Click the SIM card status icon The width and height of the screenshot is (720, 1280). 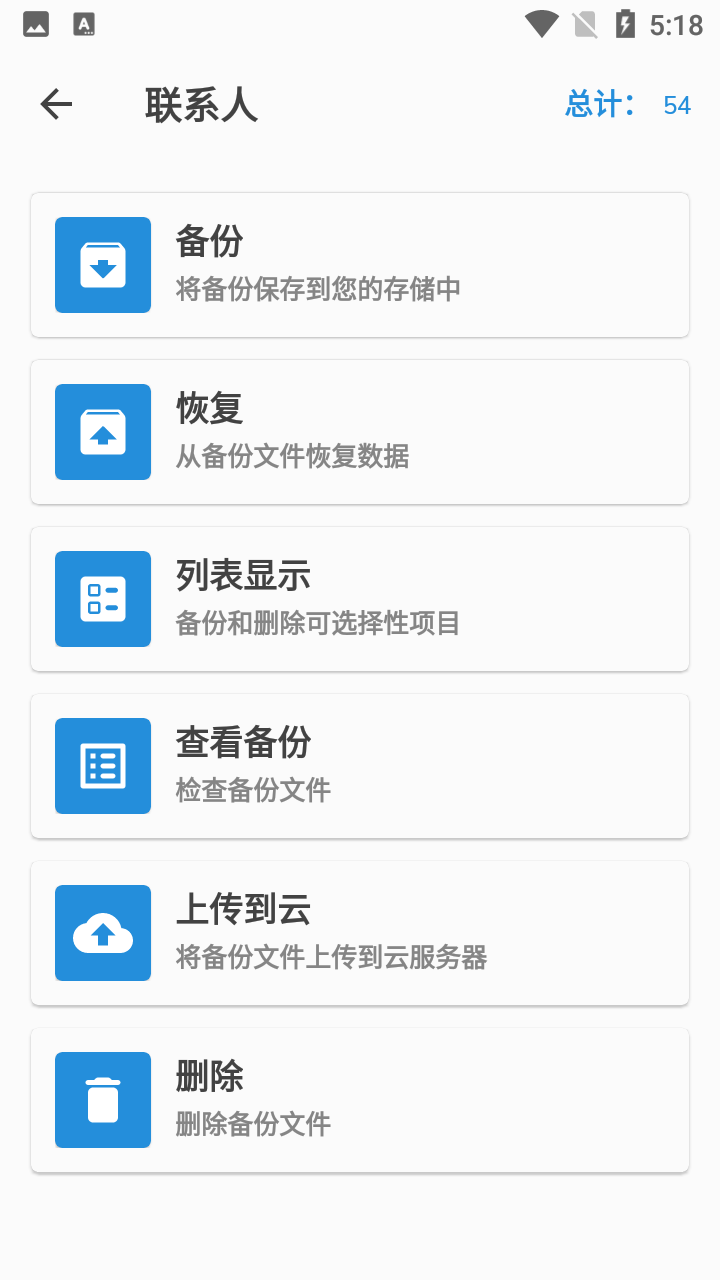coord(585,22)
